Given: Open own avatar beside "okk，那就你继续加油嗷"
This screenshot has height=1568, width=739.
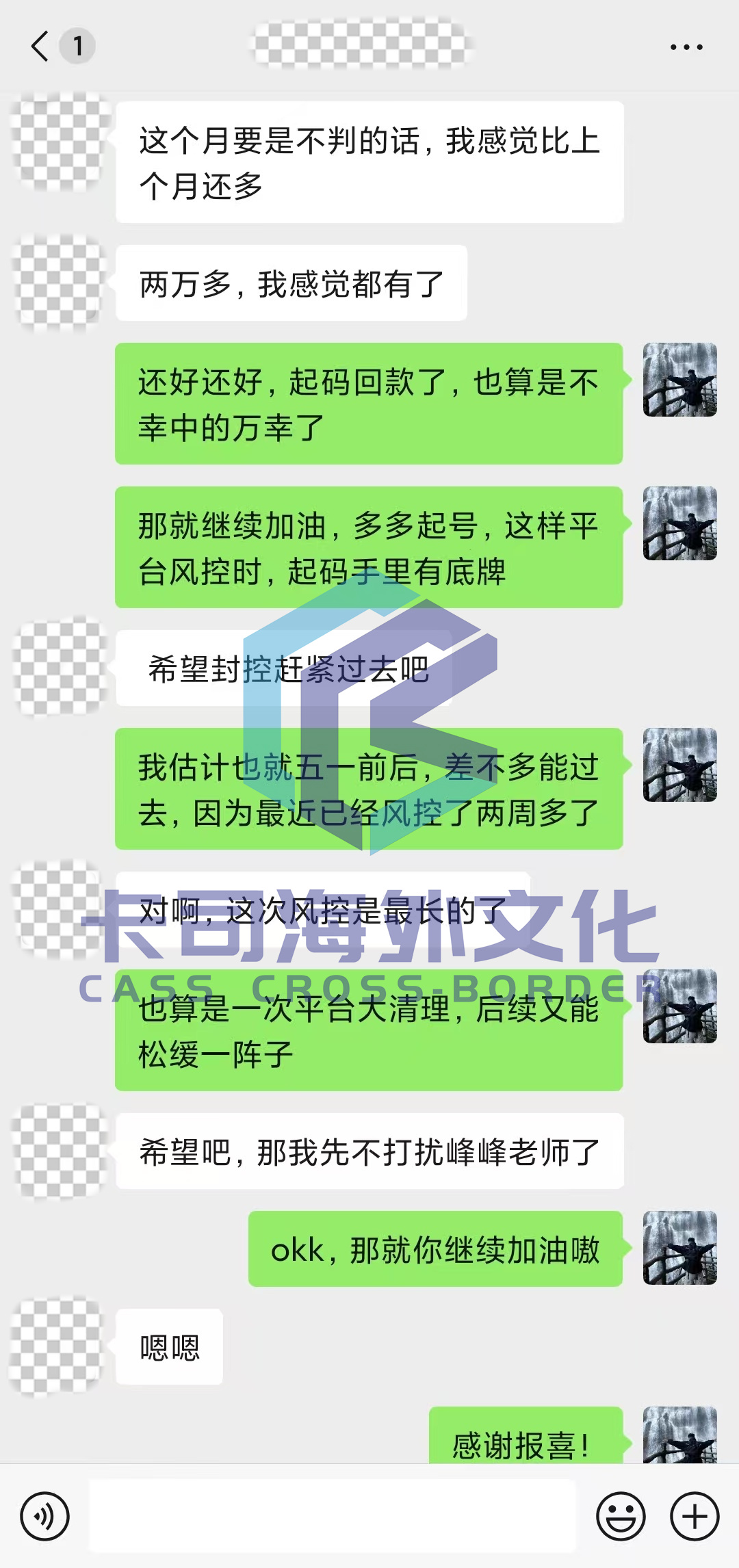Looking at the screenshot, I should [x=679, y=1248].
